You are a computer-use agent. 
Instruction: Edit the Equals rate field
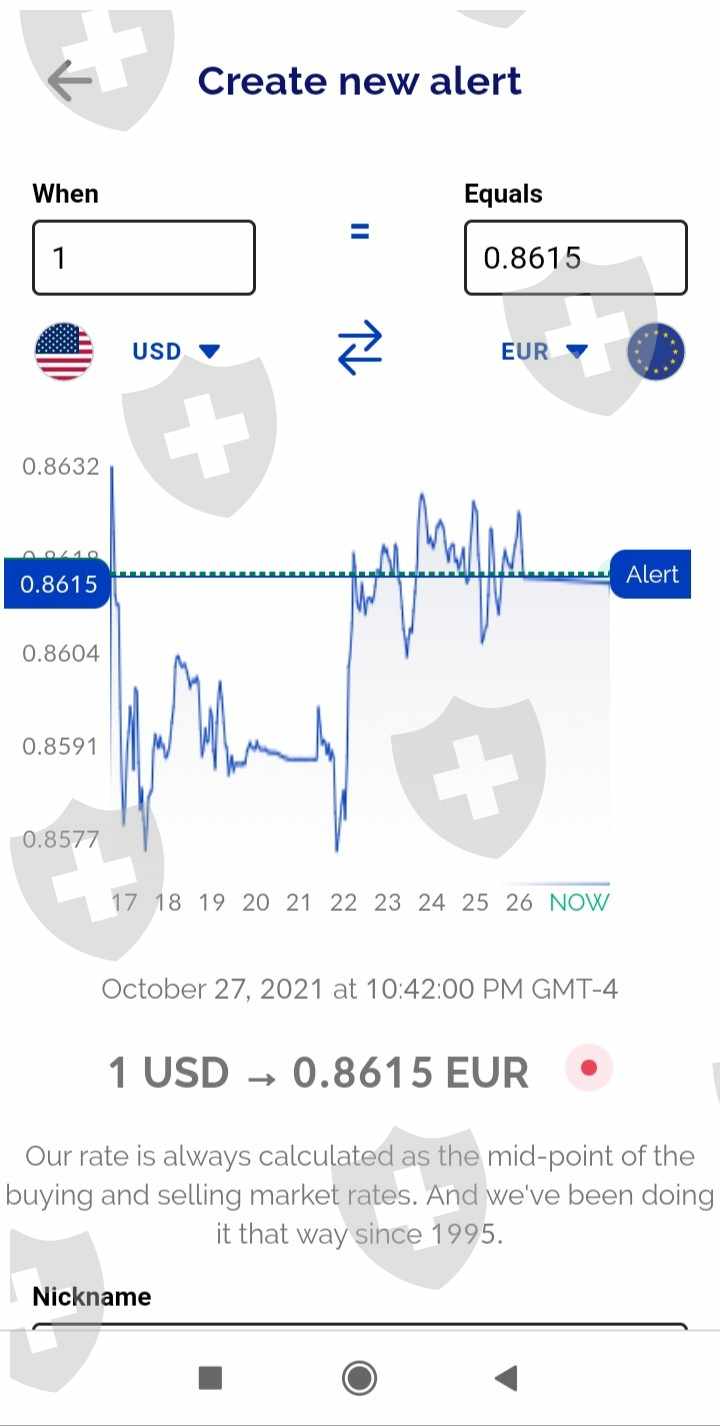tap(575, 258)
